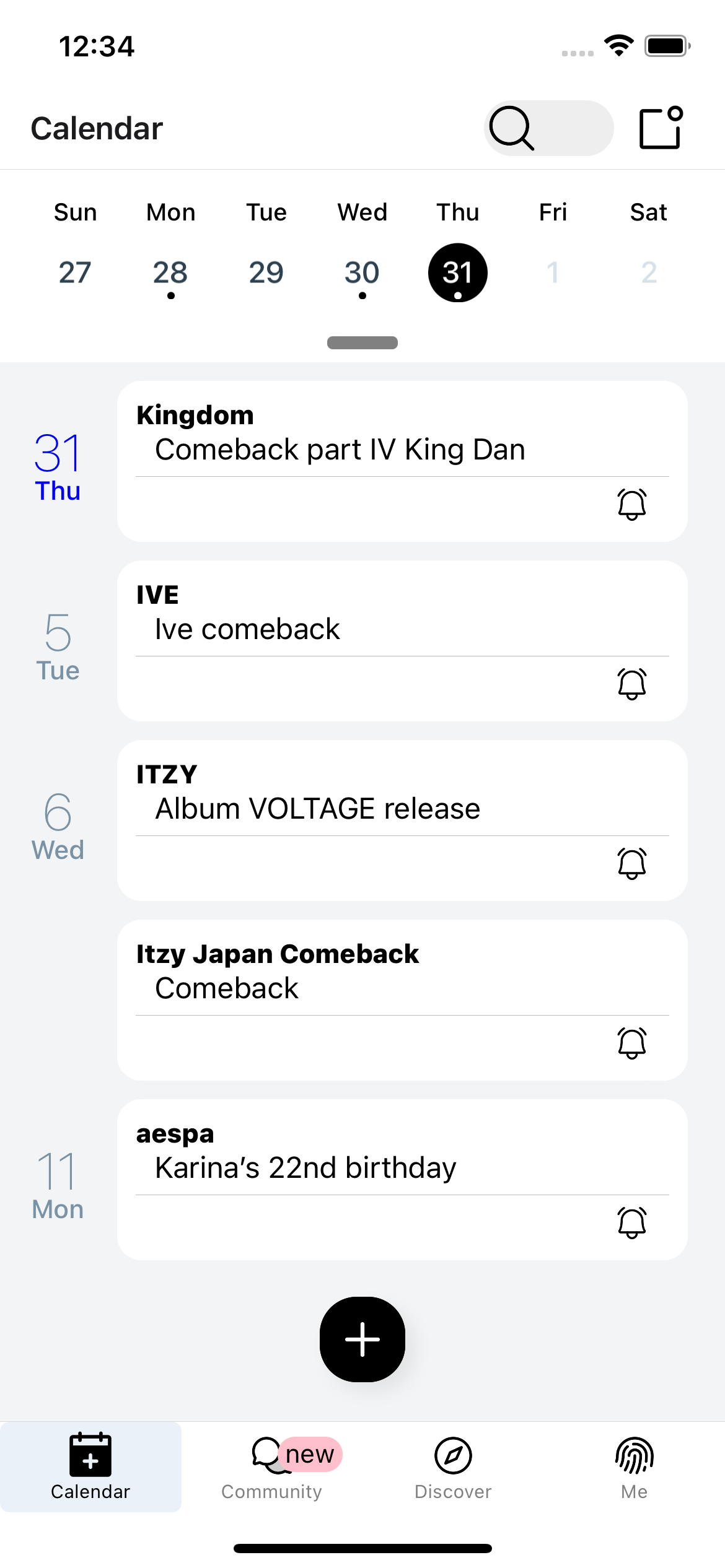
Task: Select Monday the 28th
Action: pyautogui.click(x=170, y=272)
